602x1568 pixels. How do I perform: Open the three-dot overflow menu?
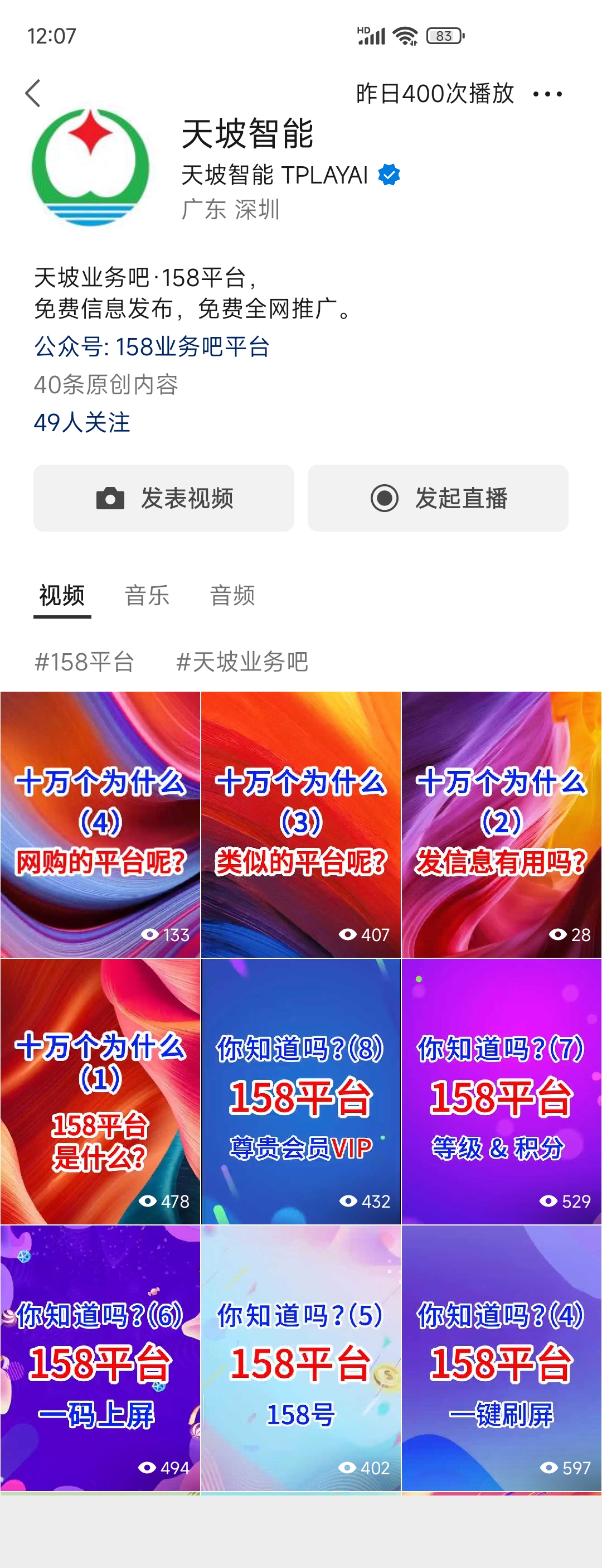[547, 94]
